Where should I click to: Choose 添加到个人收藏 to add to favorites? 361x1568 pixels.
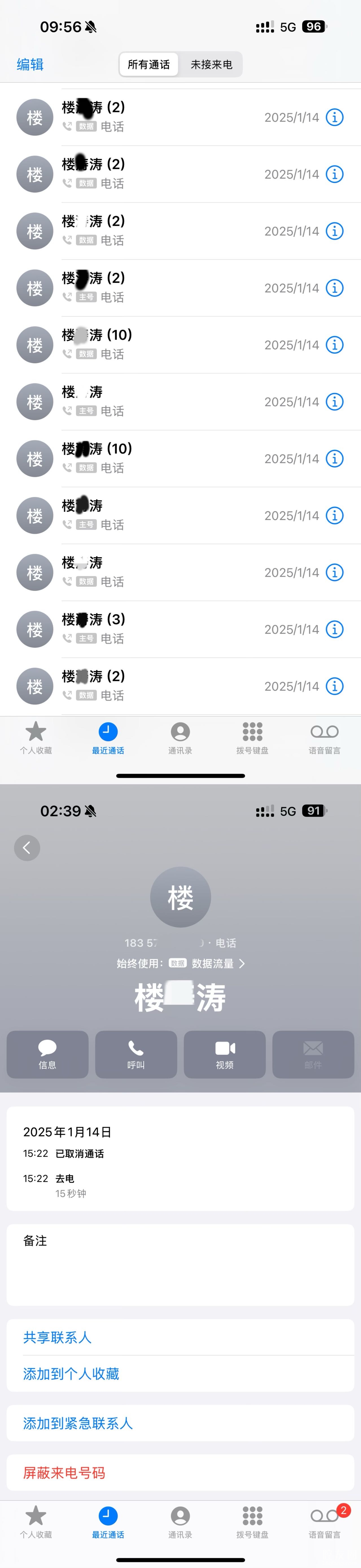(x=71, y=1374)
